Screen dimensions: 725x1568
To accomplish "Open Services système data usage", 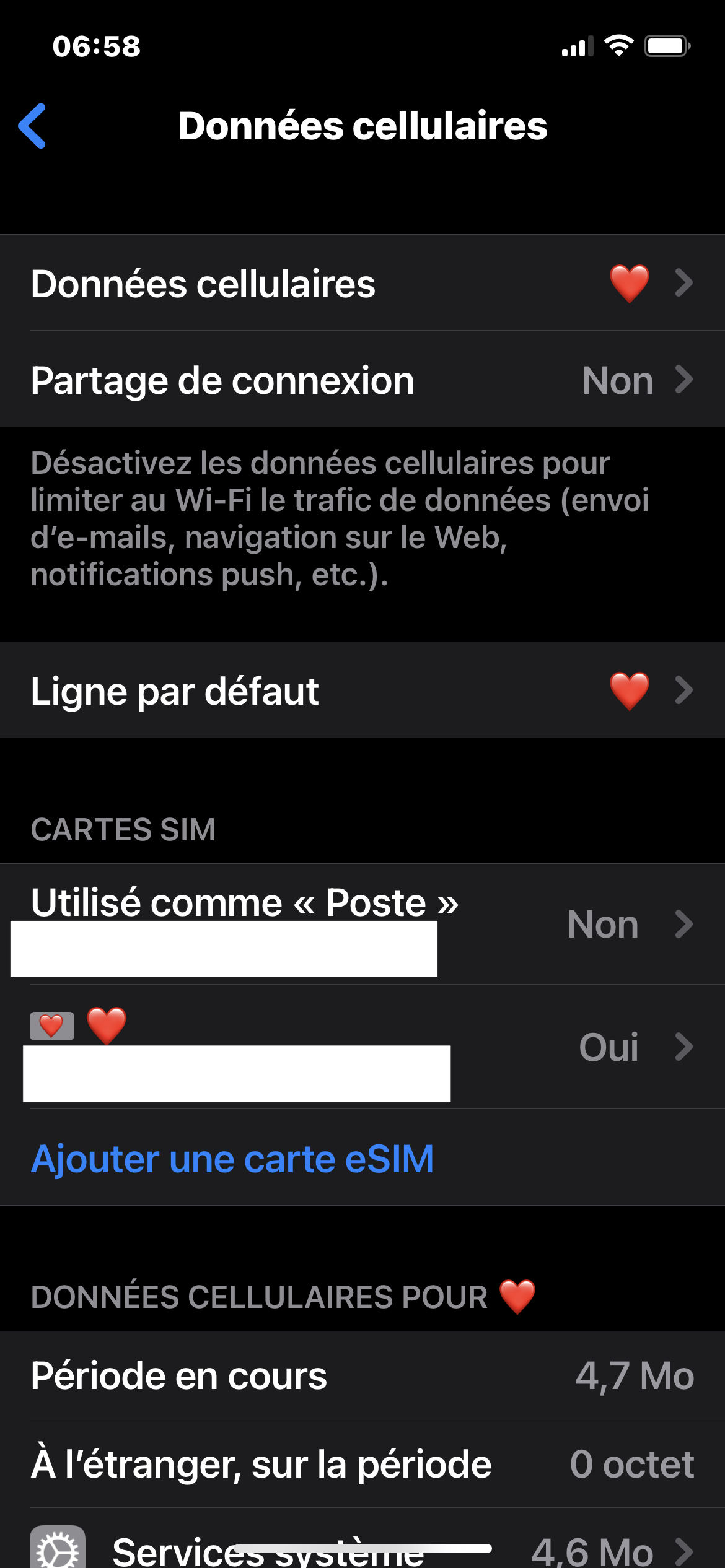I will point(362,1548).
